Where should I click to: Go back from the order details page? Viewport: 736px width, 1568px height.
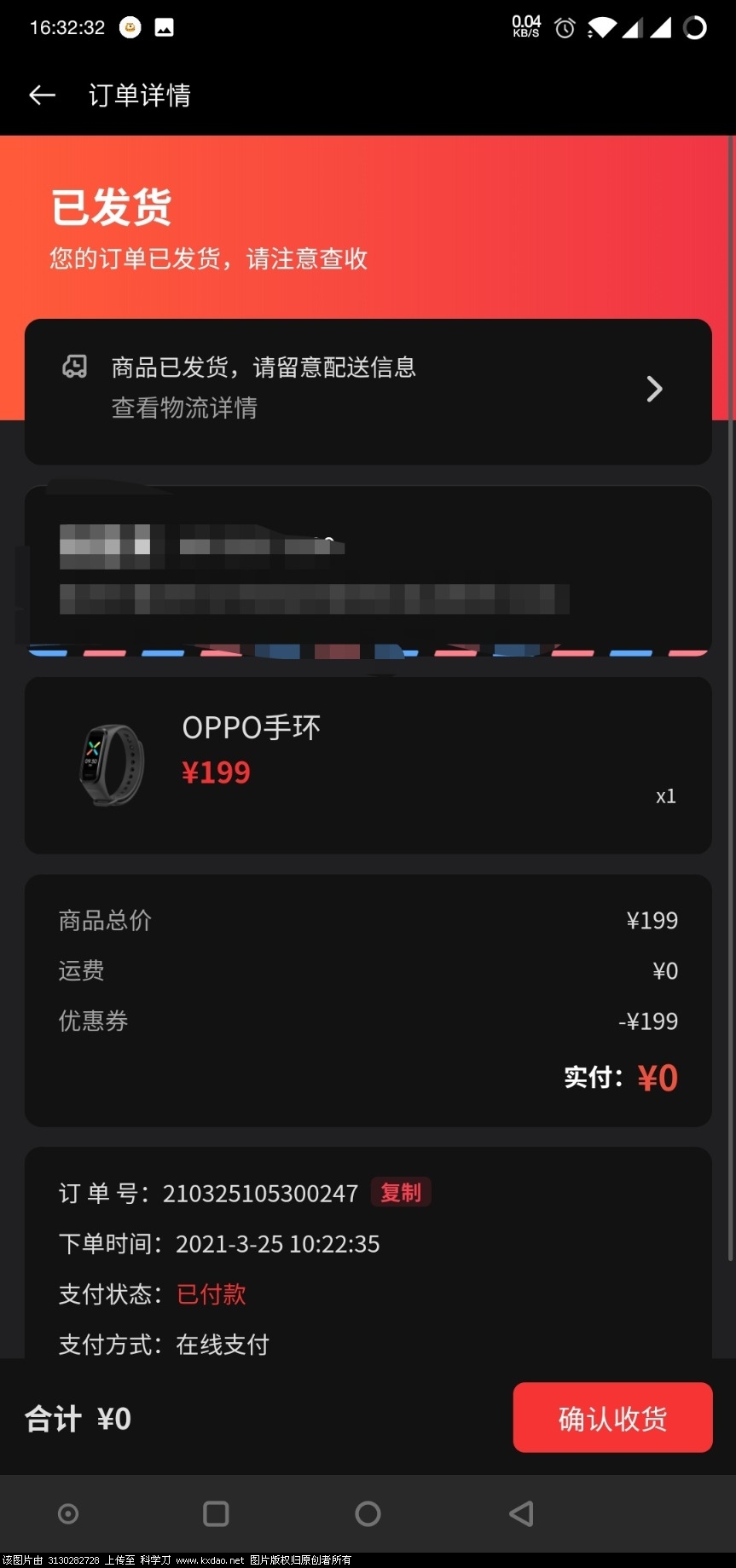[42, 95]
